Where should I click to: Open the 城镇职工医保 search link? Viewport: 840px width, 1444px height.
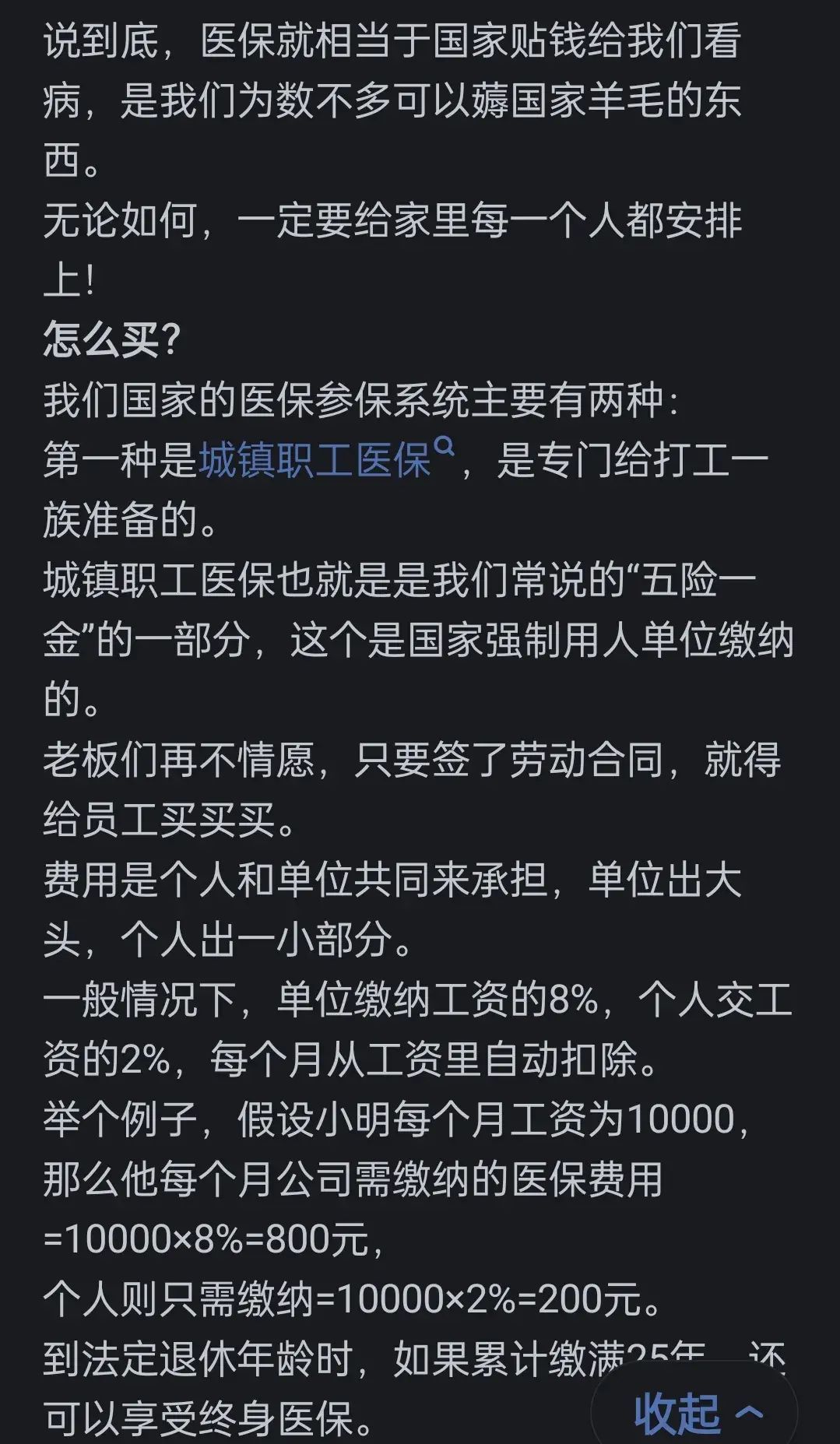pyautogui.click(x=317, y=460)
